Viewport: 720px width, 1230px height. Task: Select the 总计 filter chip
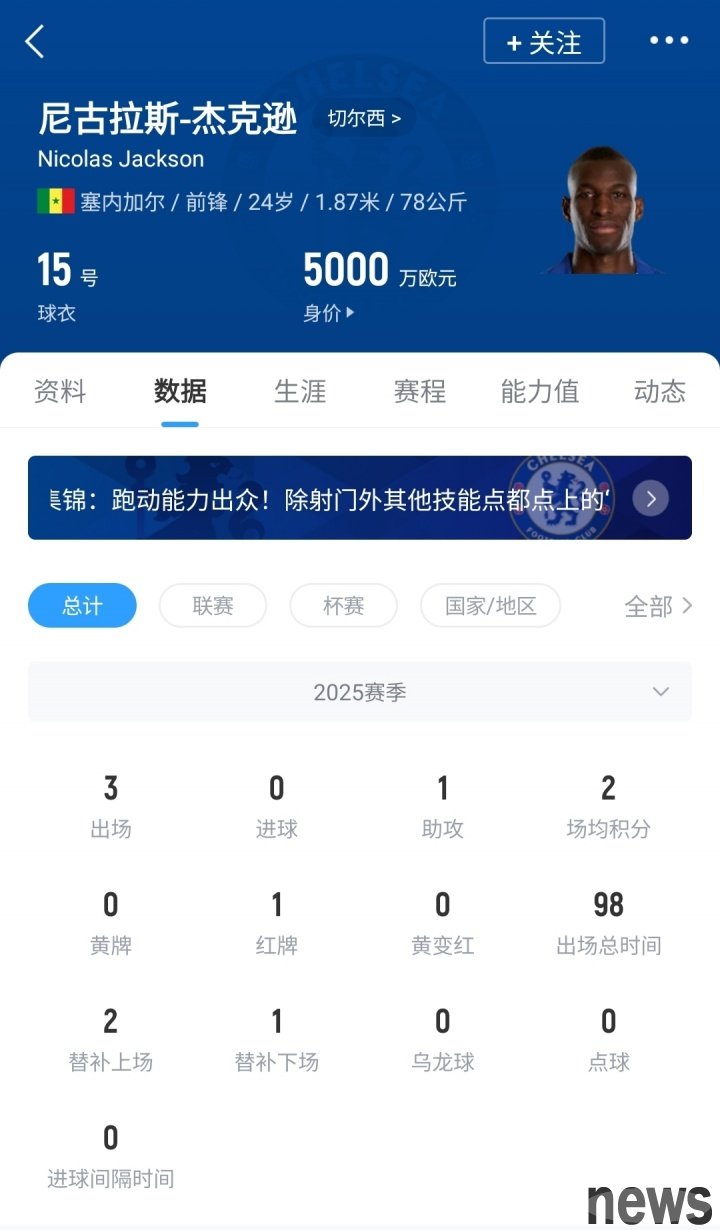[82, 606]
